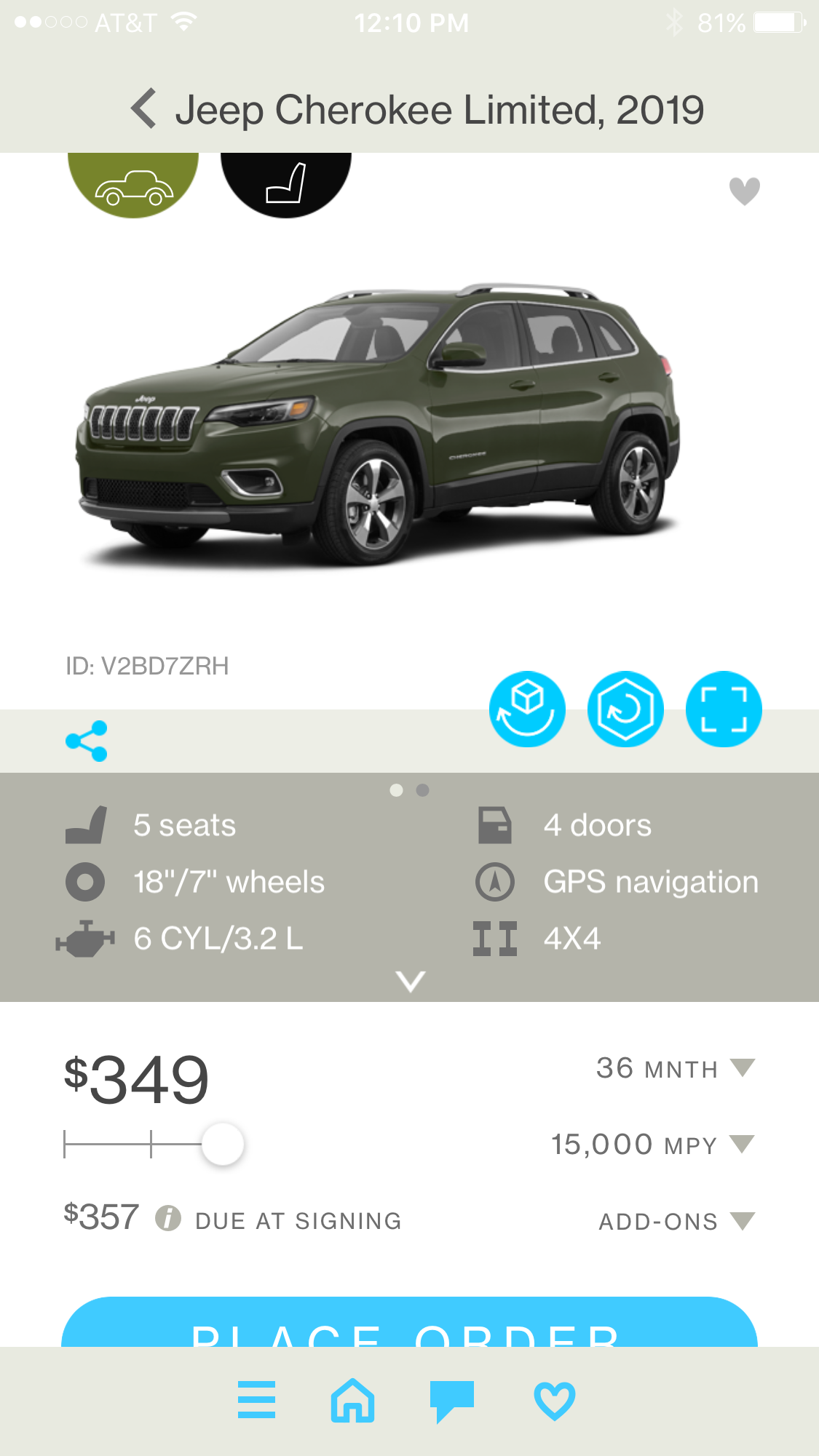819x1456 pixels.
Task: Share this Jeep listing
Action: pos(87,741)
